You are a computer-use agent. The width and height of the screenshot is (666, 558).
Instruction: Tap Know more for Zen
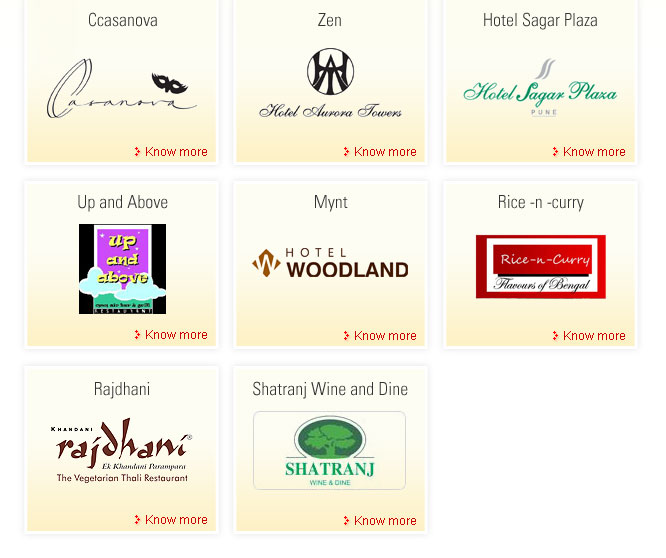click(384, 152)
